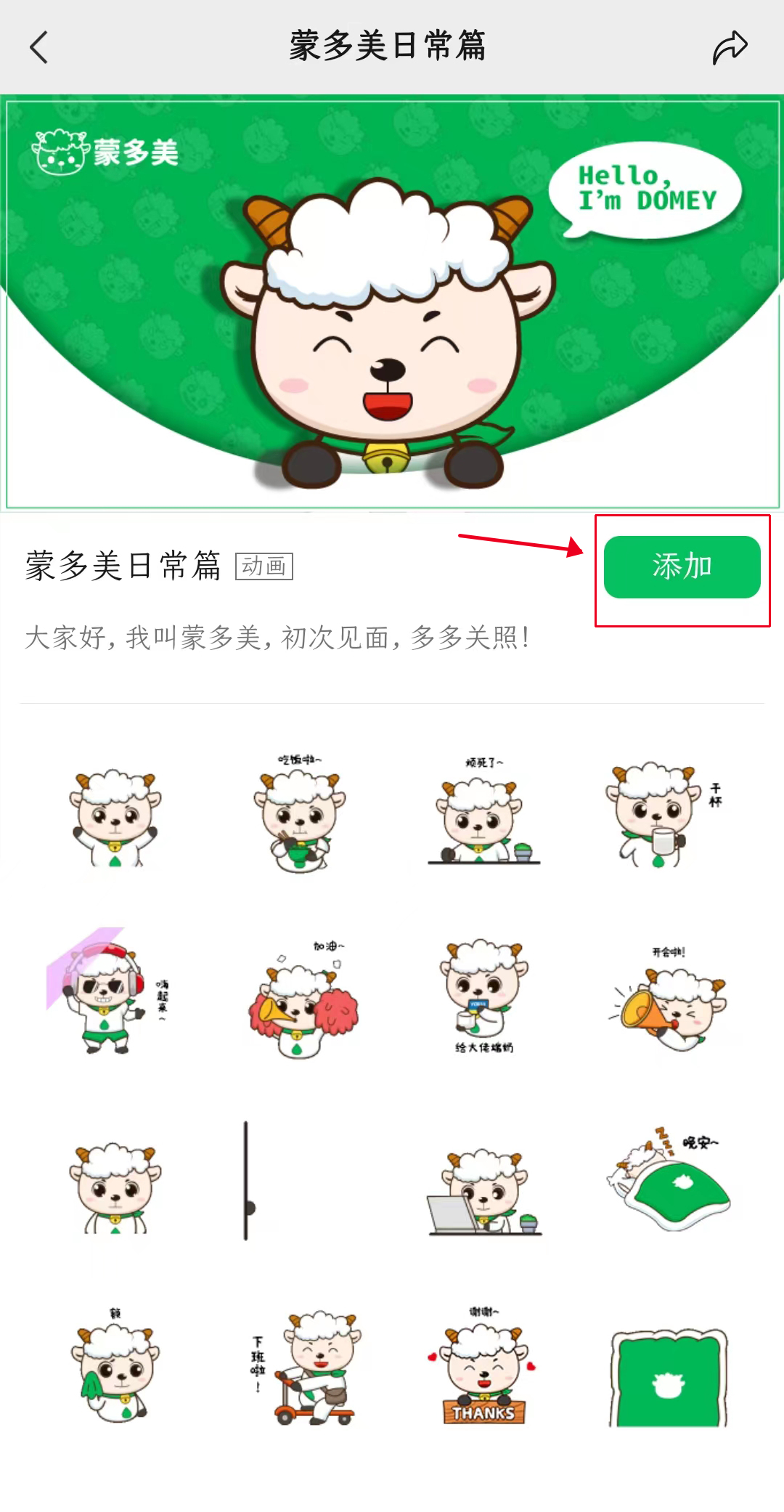Tap 添加 to add the sticker pack
784x1512 pixels.
682,567
